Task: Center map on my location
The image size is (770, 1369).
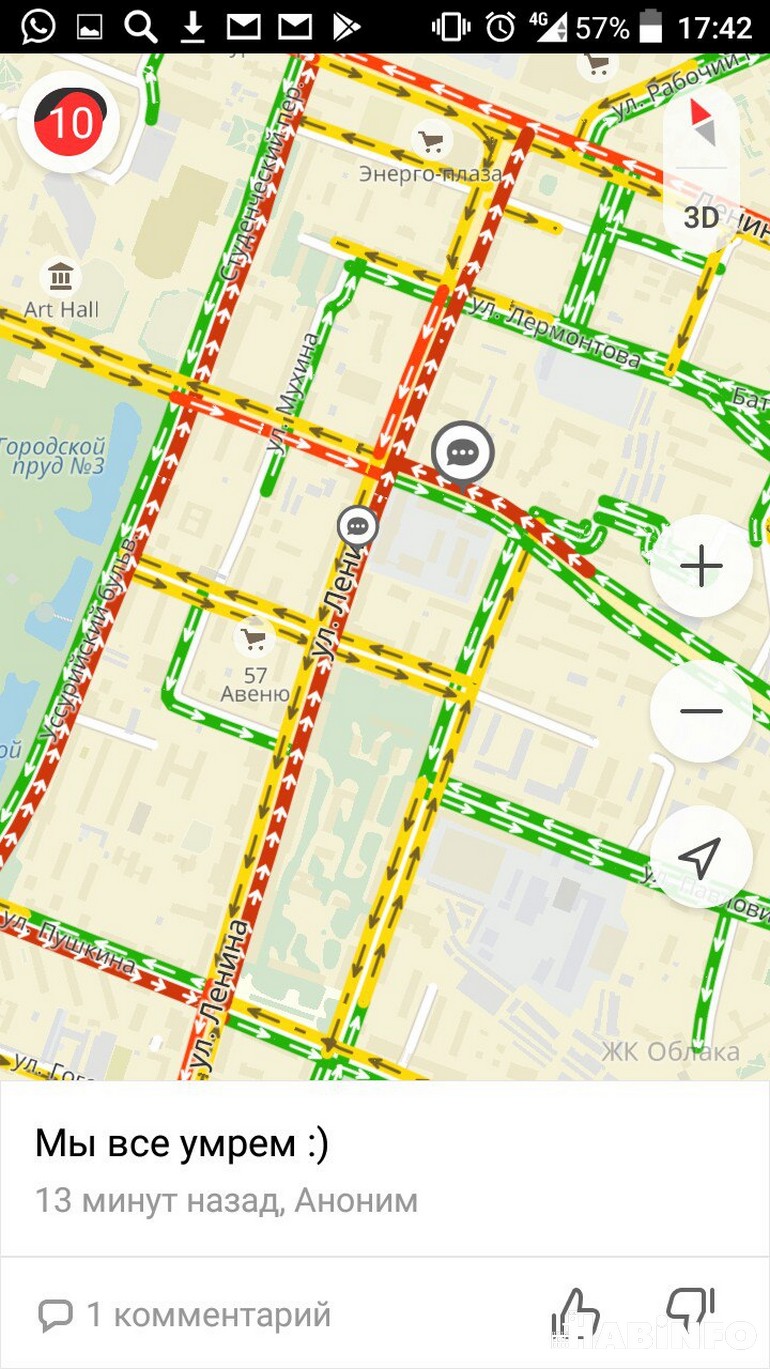Action: (701, 857)
